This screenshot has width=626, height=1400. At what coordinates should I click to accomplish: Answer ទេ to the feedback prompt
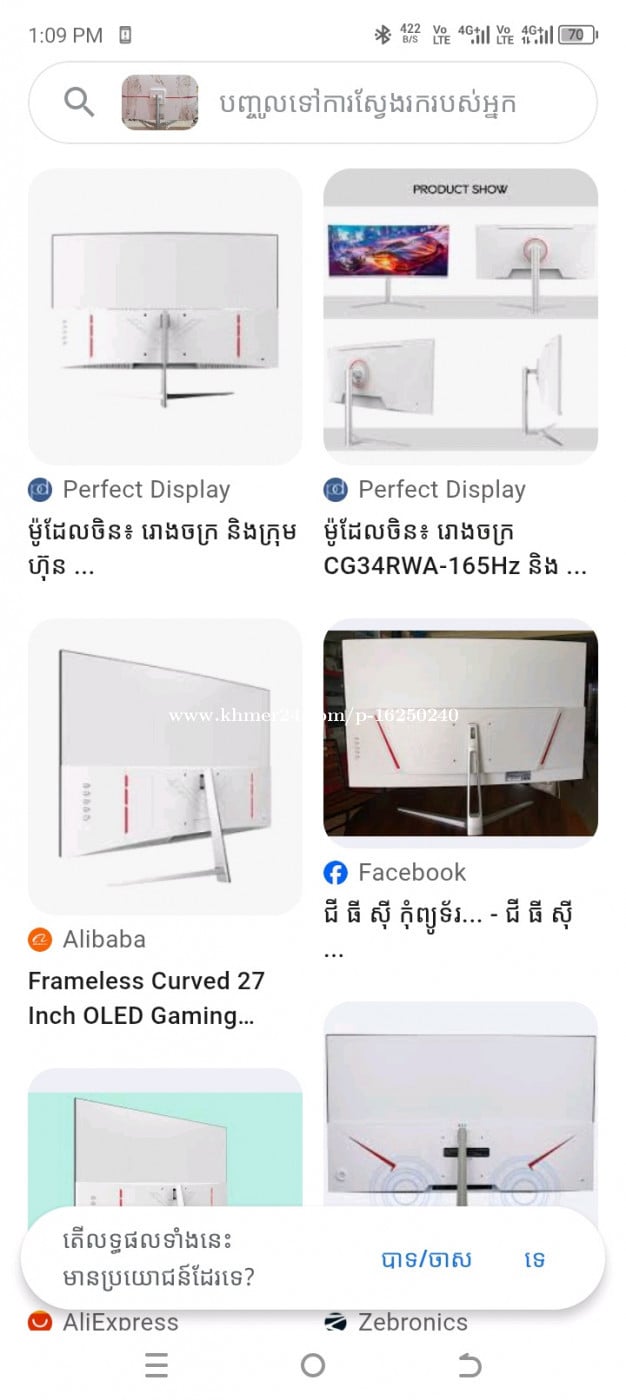pyautogui.click(x=535, y=1259)
